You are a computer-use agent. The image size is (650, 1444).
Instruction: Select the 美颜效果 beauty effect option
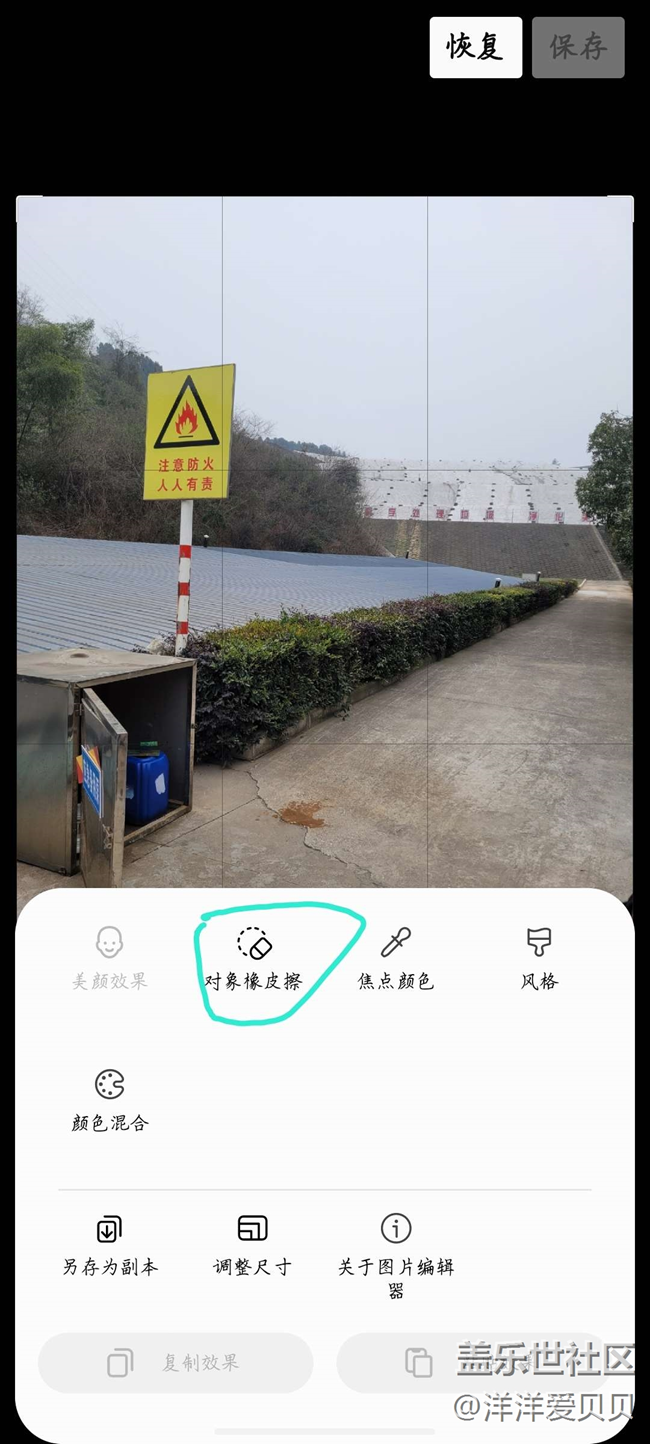pyautogui.click(x=110, y=959)
